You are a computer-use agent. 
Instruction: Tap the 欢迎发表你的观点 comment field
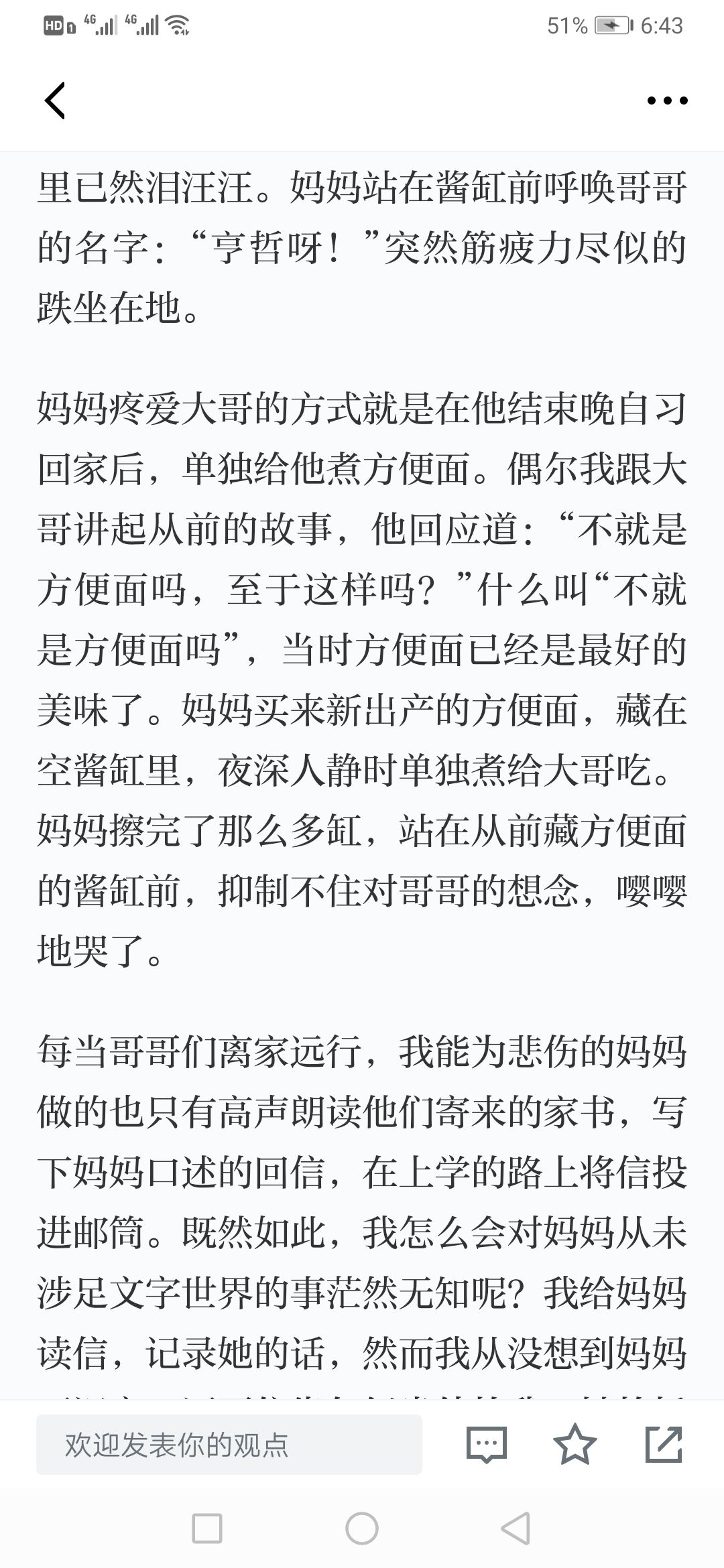coord(229,1445)
